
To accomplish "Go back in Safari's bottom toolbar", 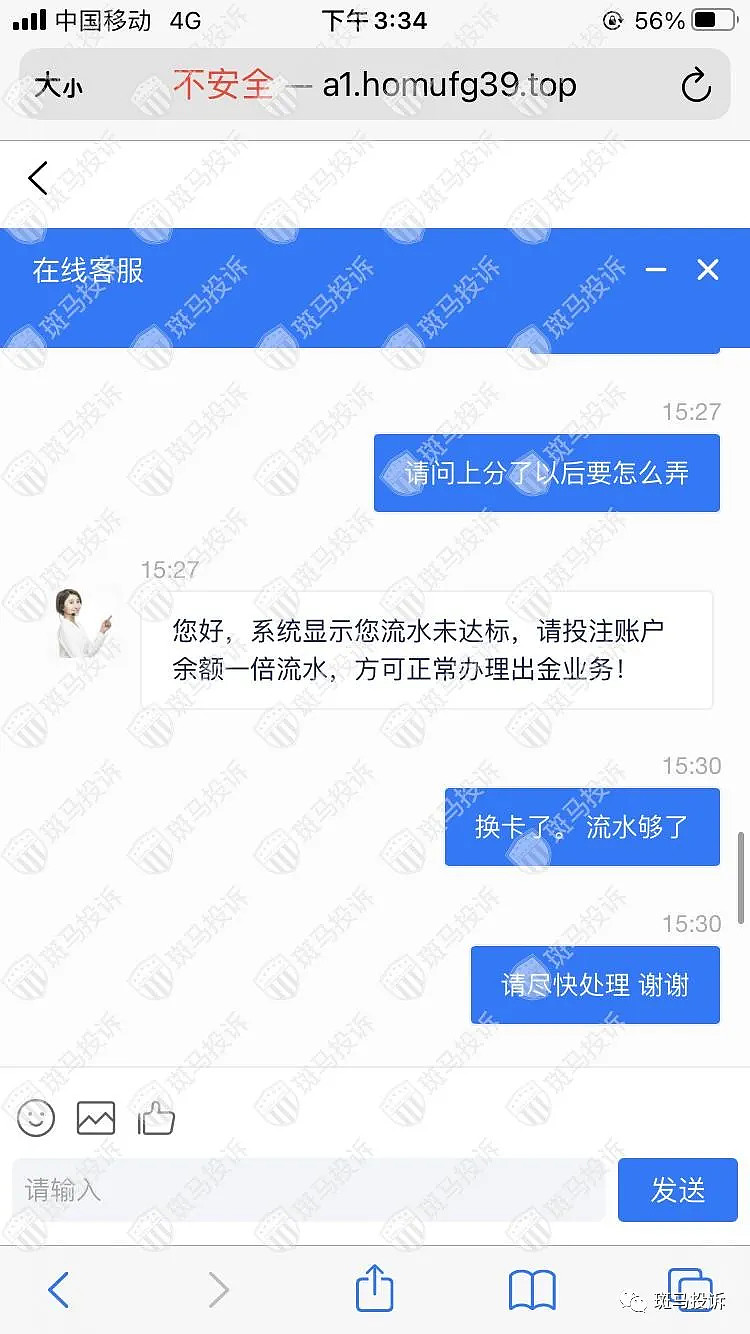I will [59, 1290].
